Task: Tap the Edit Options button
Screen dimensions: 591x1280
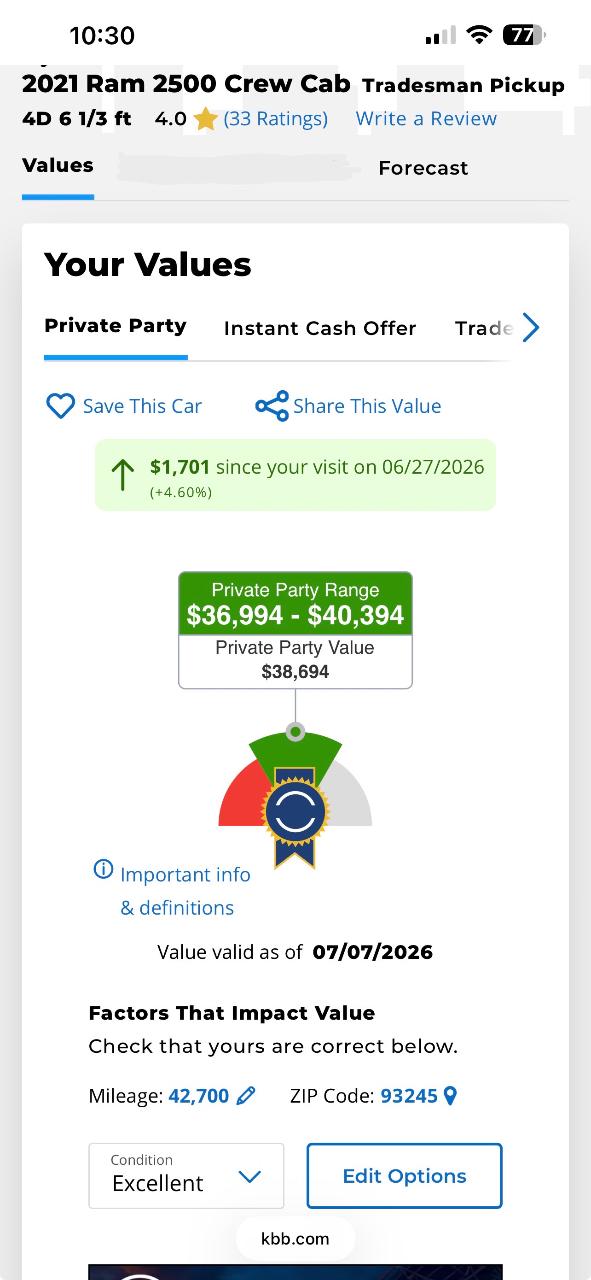Action: [x=404, y=1176]
